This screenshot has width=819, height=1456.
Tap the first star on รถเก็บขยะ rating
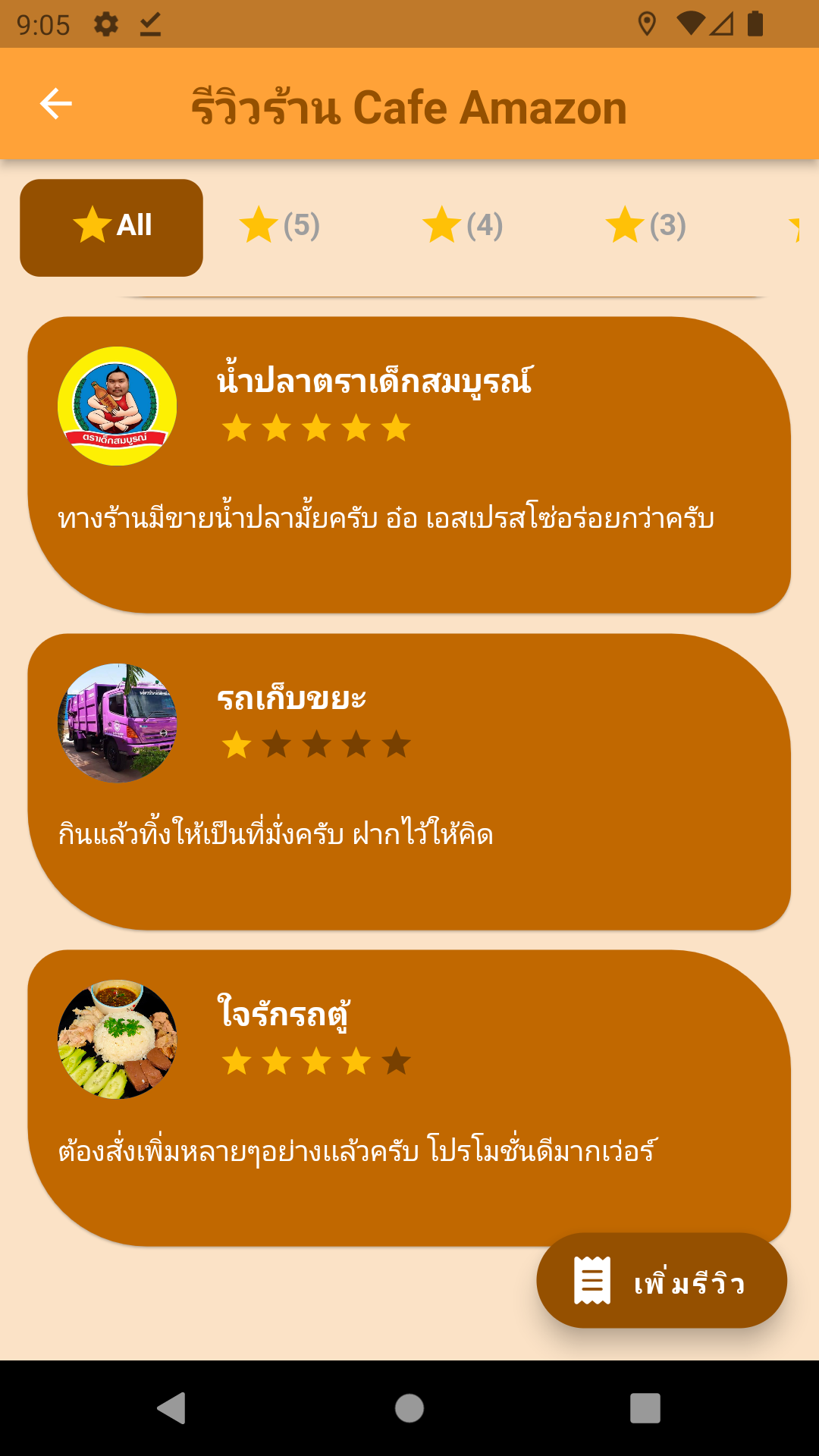click(237, 745)
